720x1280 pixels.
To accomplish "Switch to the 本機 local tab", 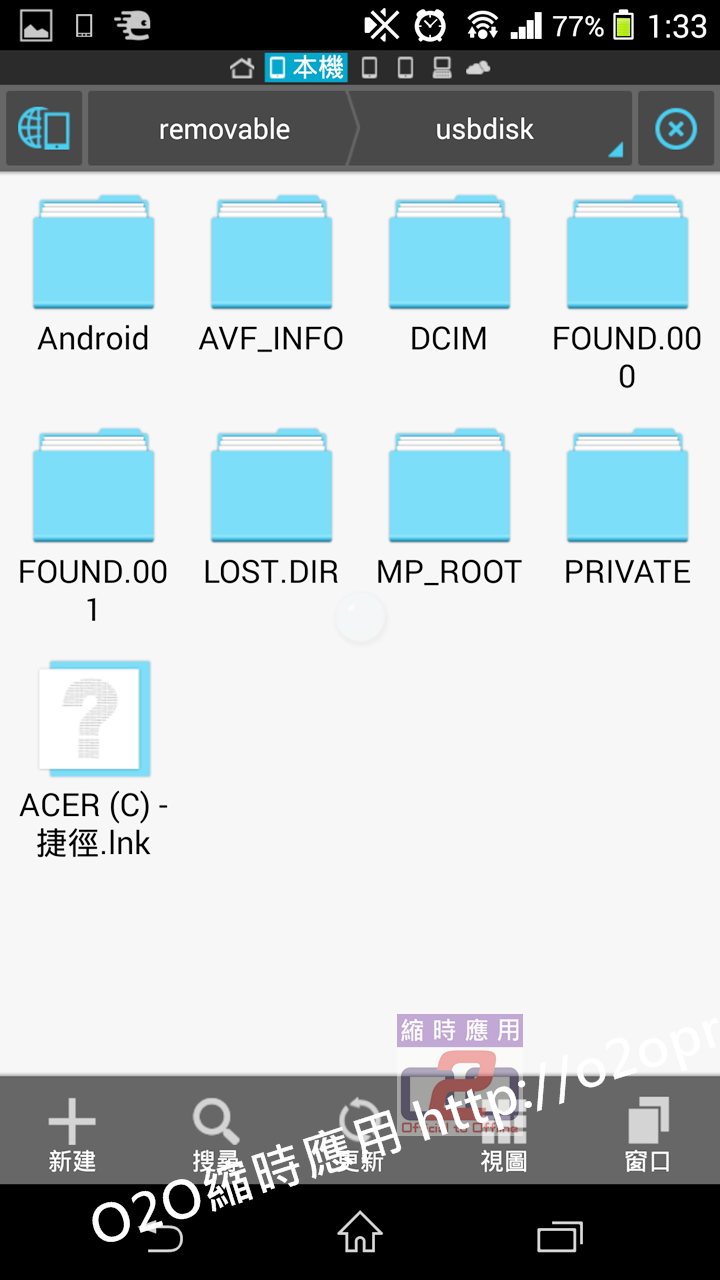I will pyautogui.click(x=306, y=68).
